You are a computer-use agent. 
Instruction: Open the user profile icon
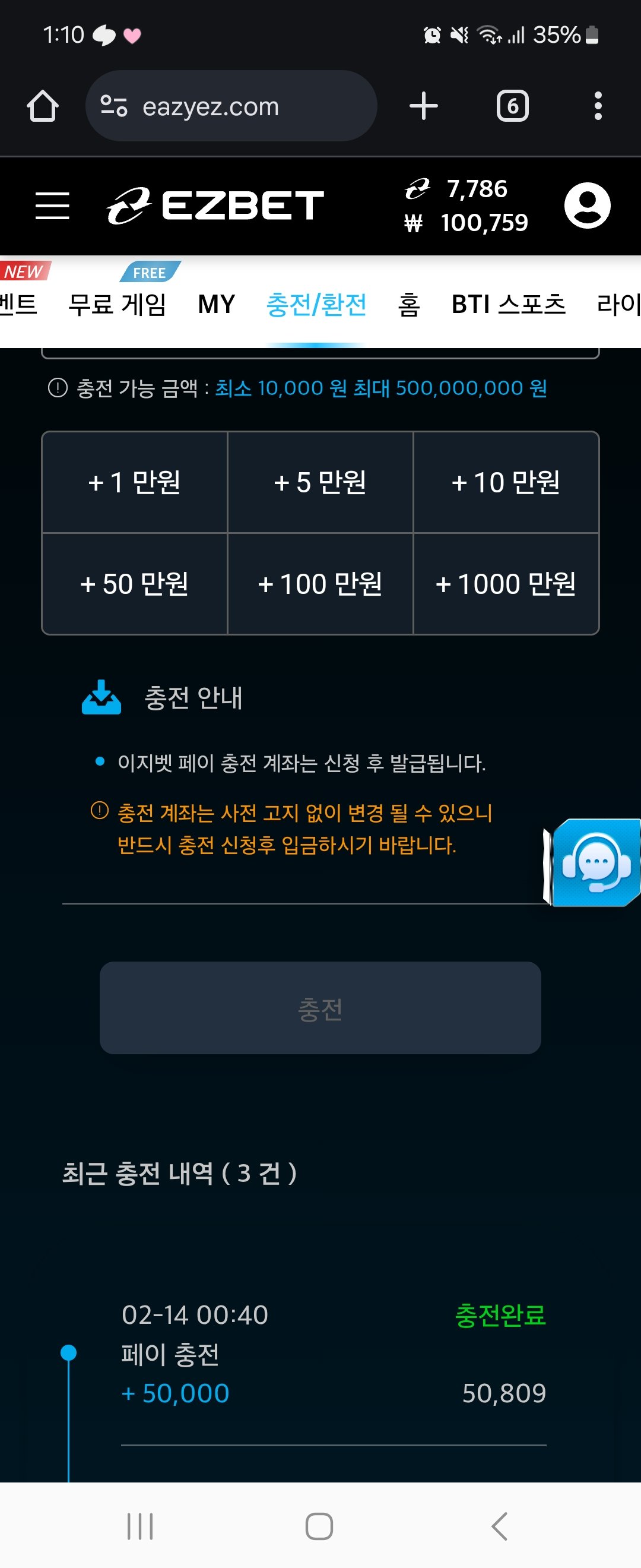tap(587, 205)
